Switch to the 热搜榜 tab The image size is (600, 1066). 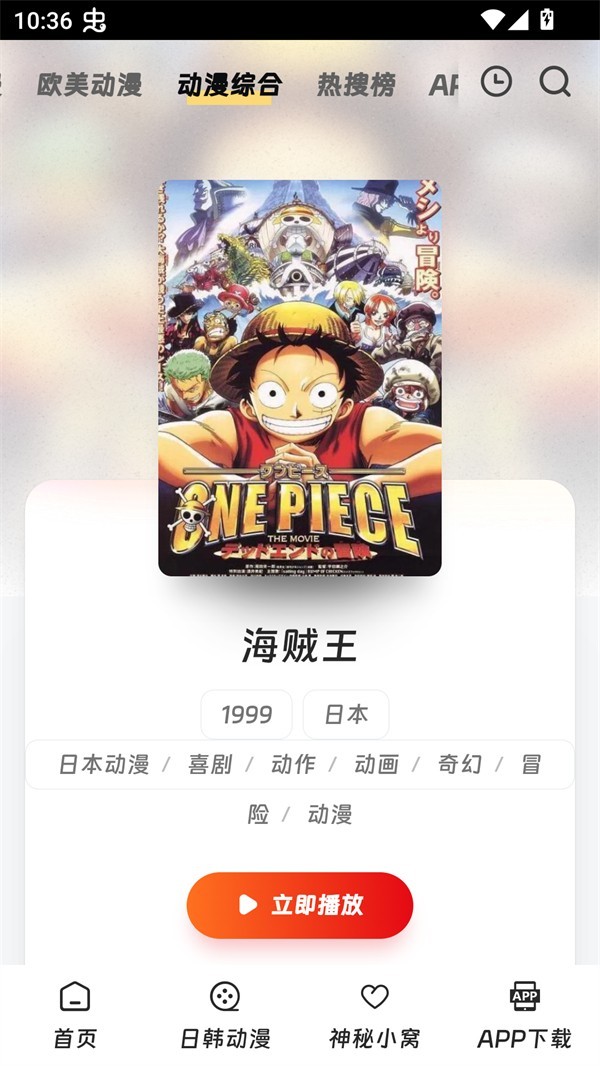coord(356,85)
